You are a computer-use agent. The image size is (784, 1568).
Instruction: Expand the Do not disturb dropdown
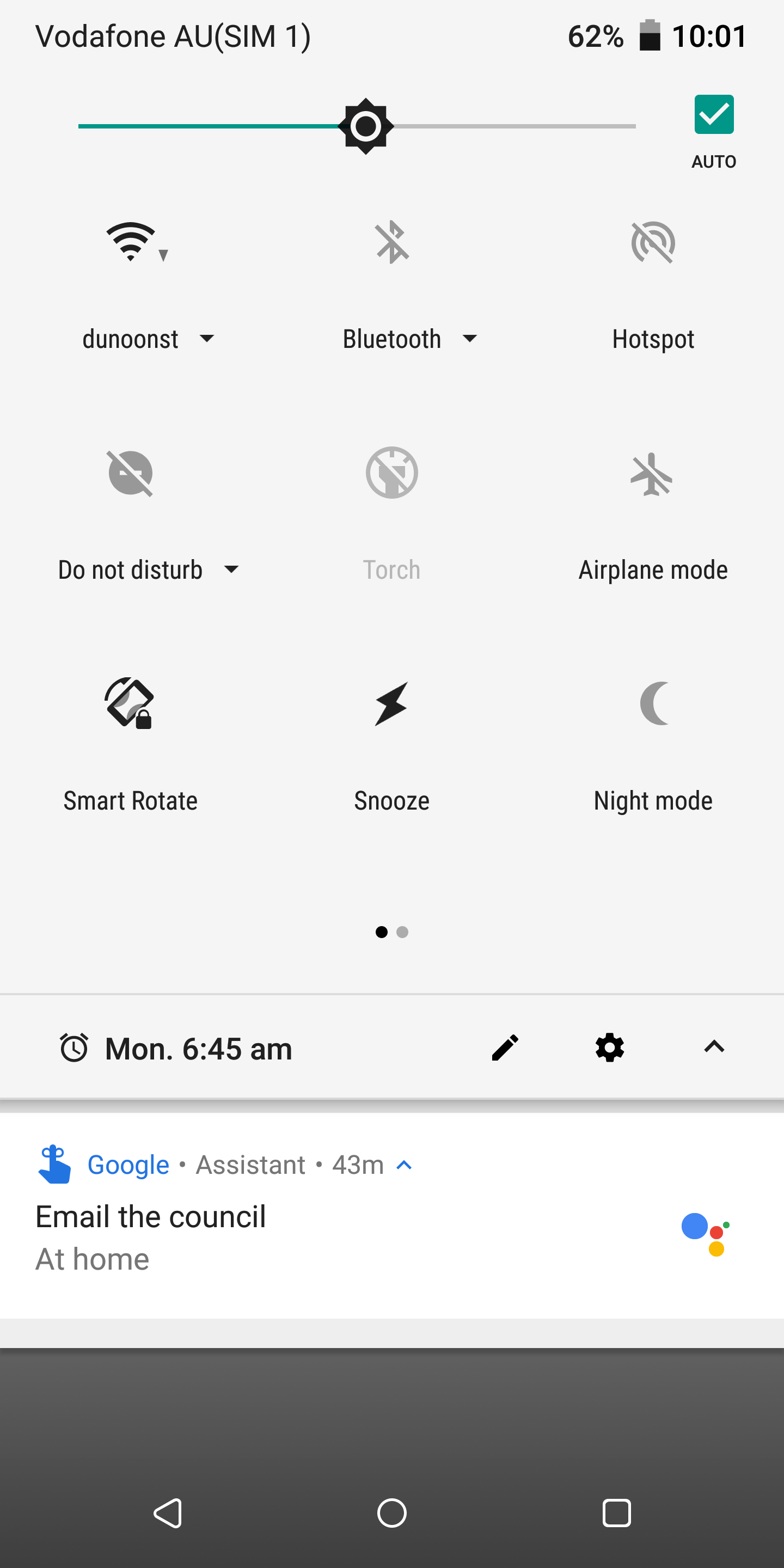tap(149, 569)
